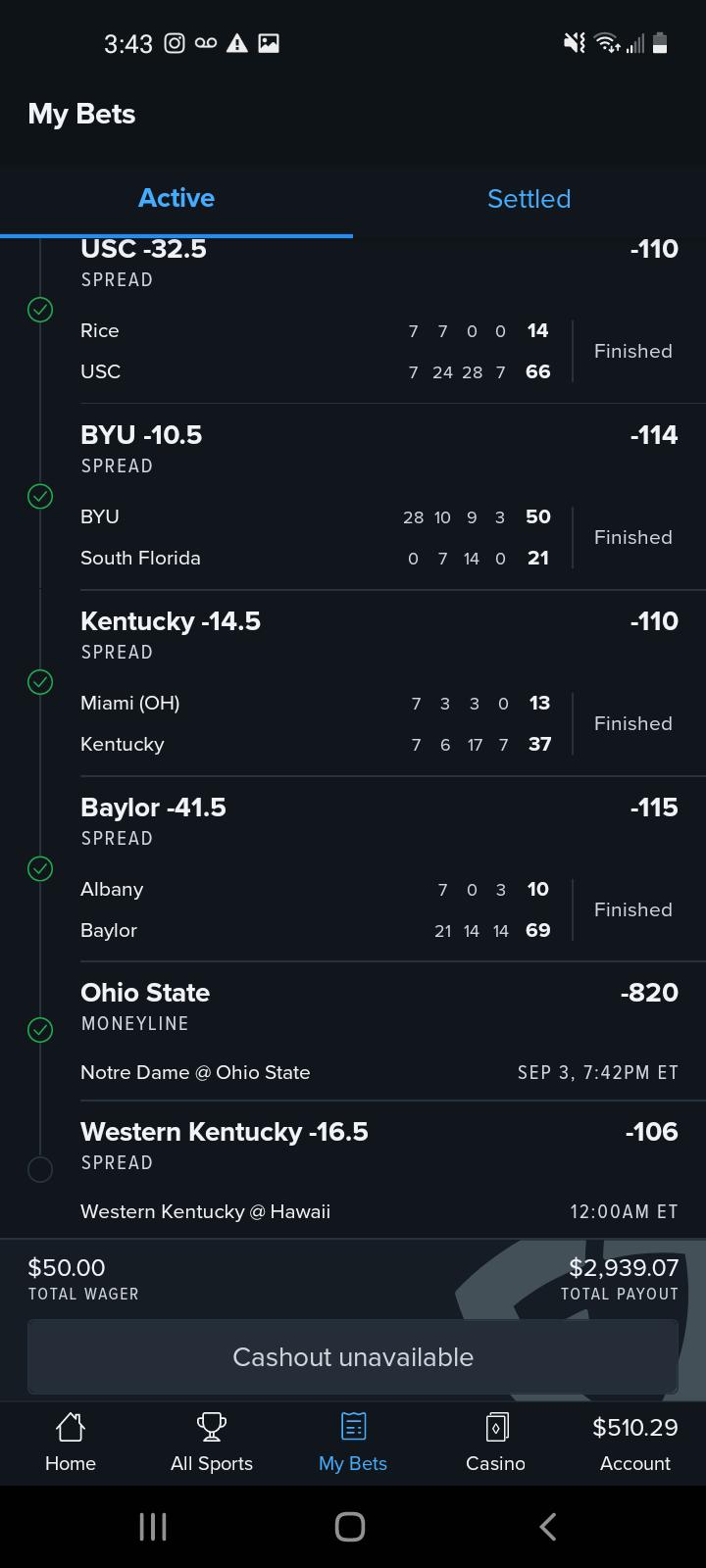Tap the system home button
Image resolution: width=706 pixels, height=1568 pixels.
pos(350,1526)
